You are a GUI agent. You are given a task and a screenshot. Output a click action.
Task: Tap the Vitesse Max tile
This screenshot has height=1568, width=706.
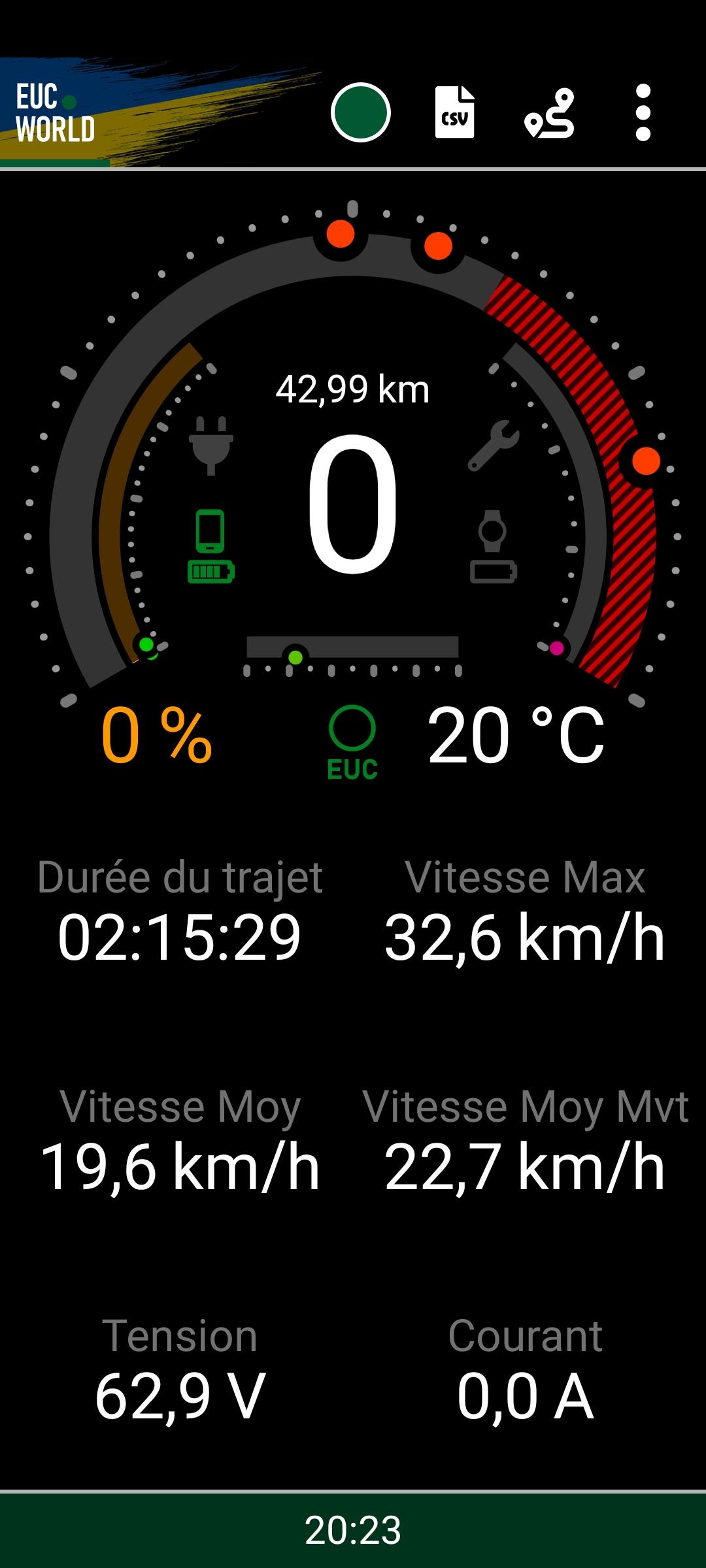coord(525,911)
